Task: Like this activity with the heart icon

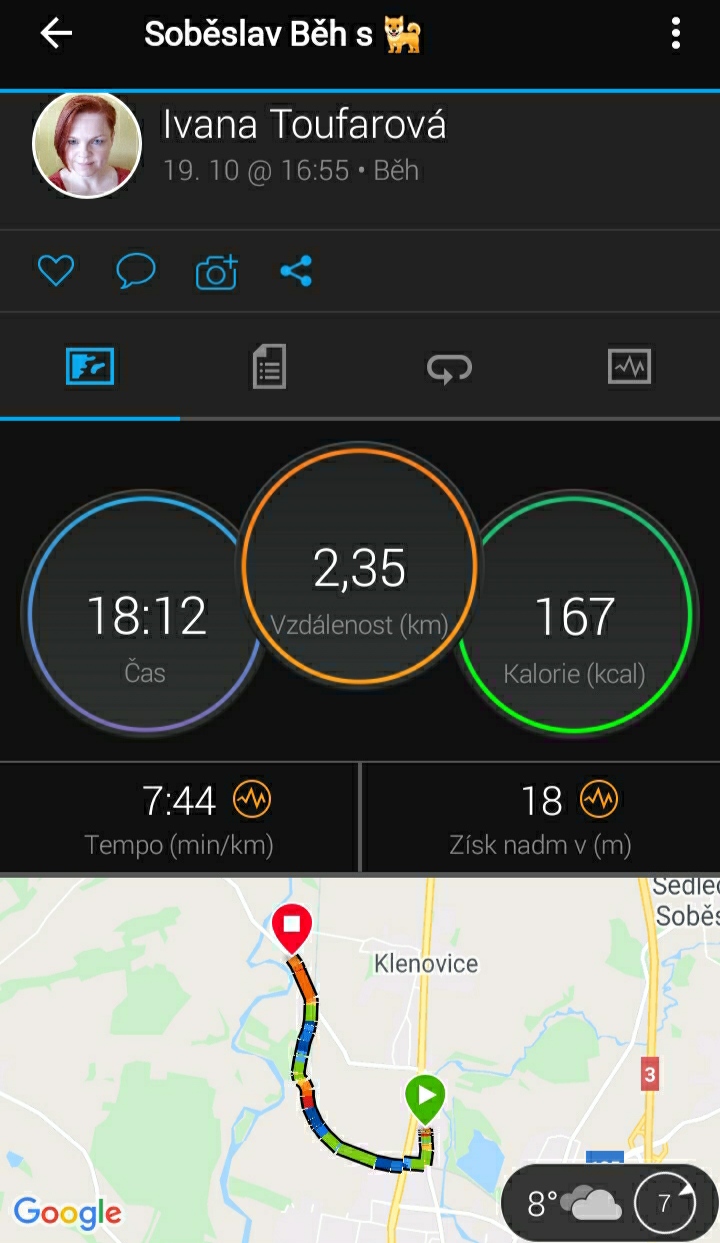Action: [56, 271]
